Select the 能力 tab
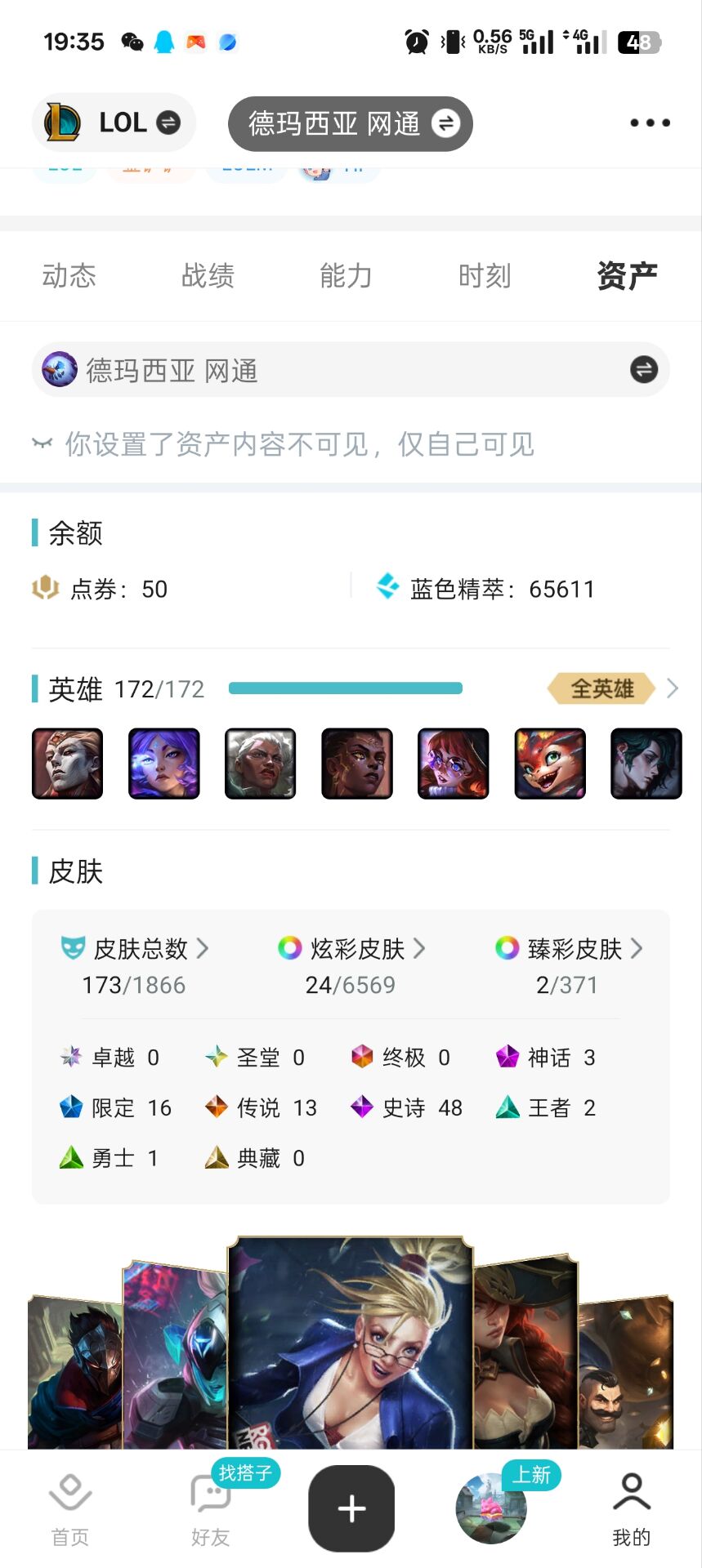This screenshot has height=1568, width=702. tap(346, 276)
